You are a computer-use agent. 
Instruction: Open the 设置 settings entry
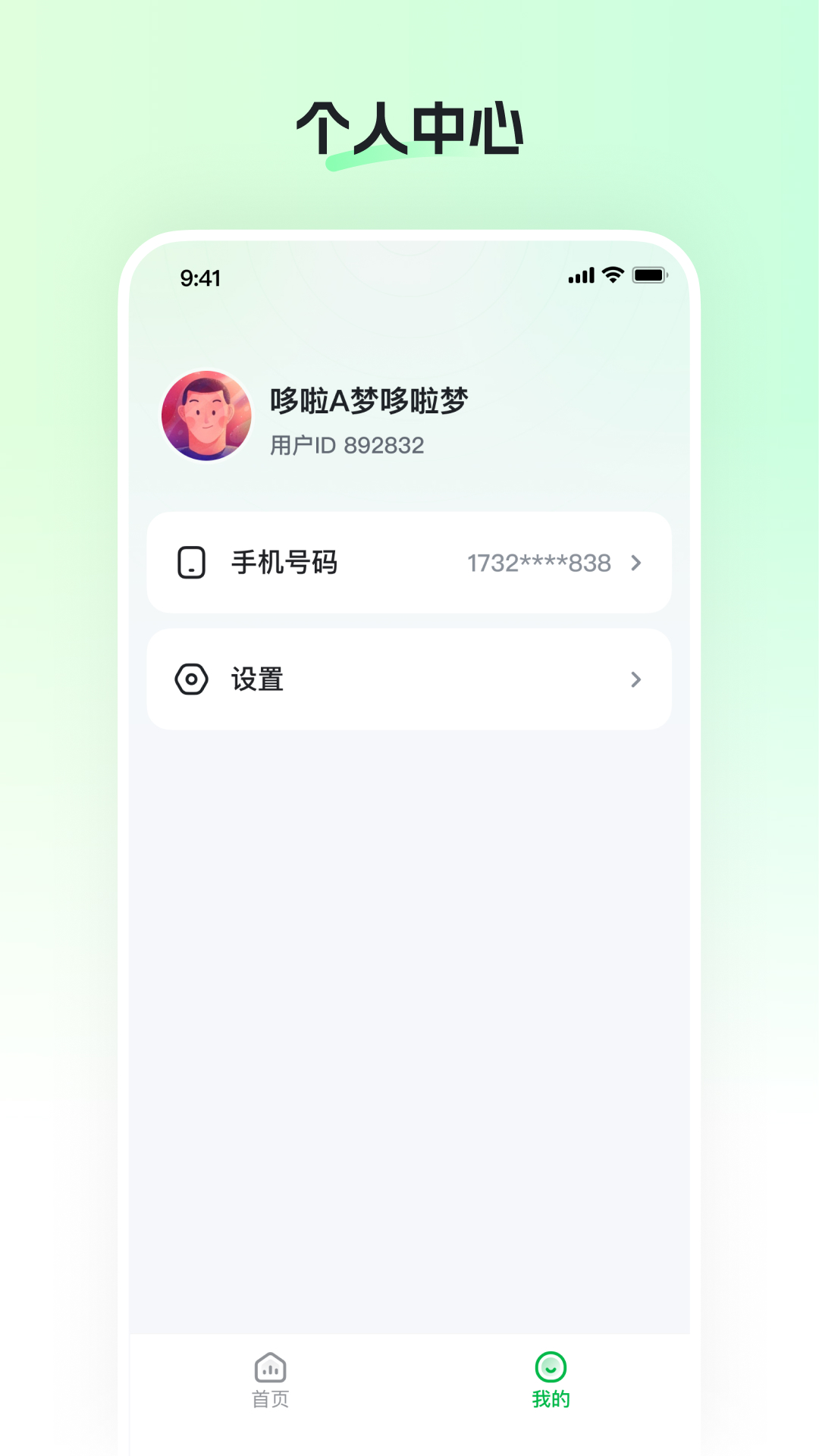point(409,679)
